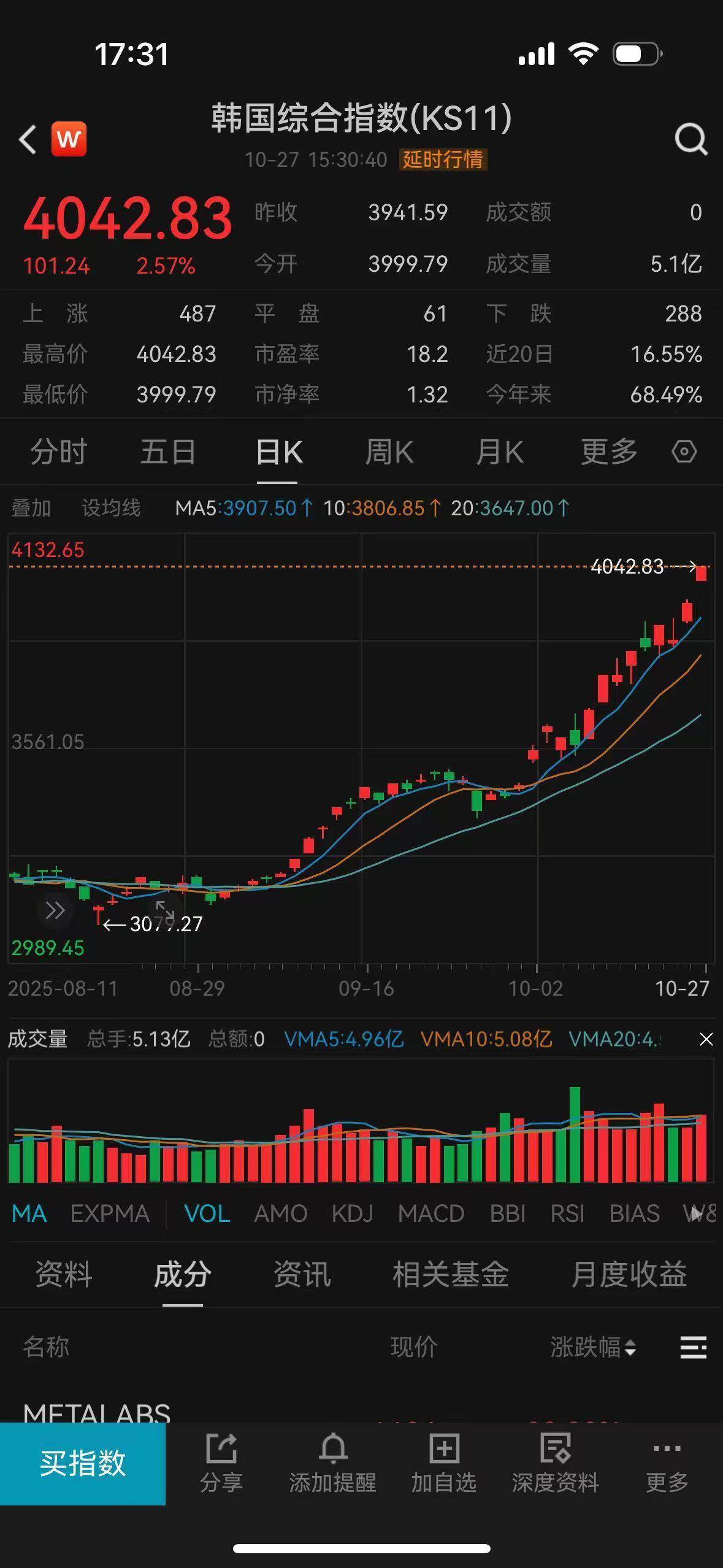This screenshot has height=1568, width=723.
Task: Expand hidden chart tools via the >> chevron
Action: pos(55,910)
